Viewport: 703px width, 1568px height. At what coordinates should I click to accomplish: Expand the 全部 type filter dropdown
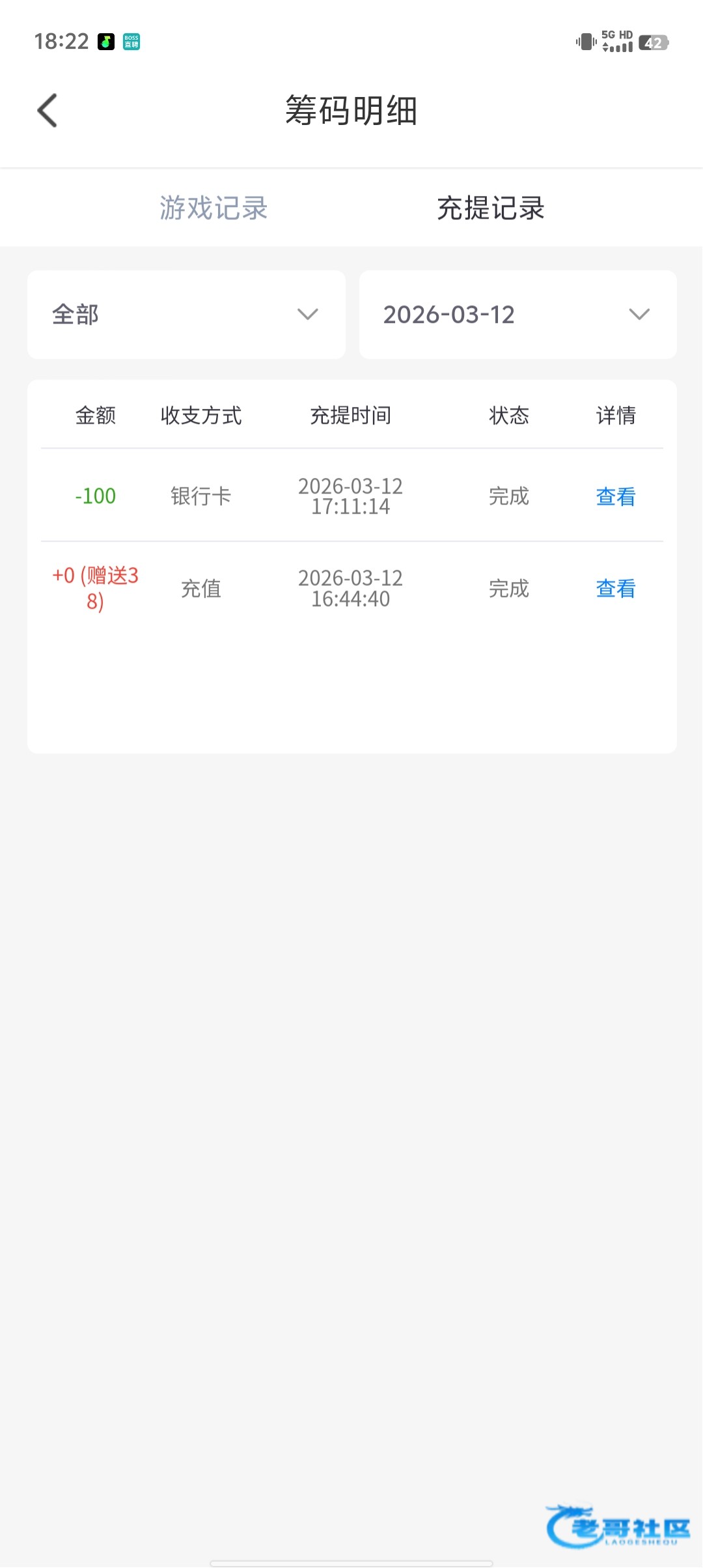186,315
